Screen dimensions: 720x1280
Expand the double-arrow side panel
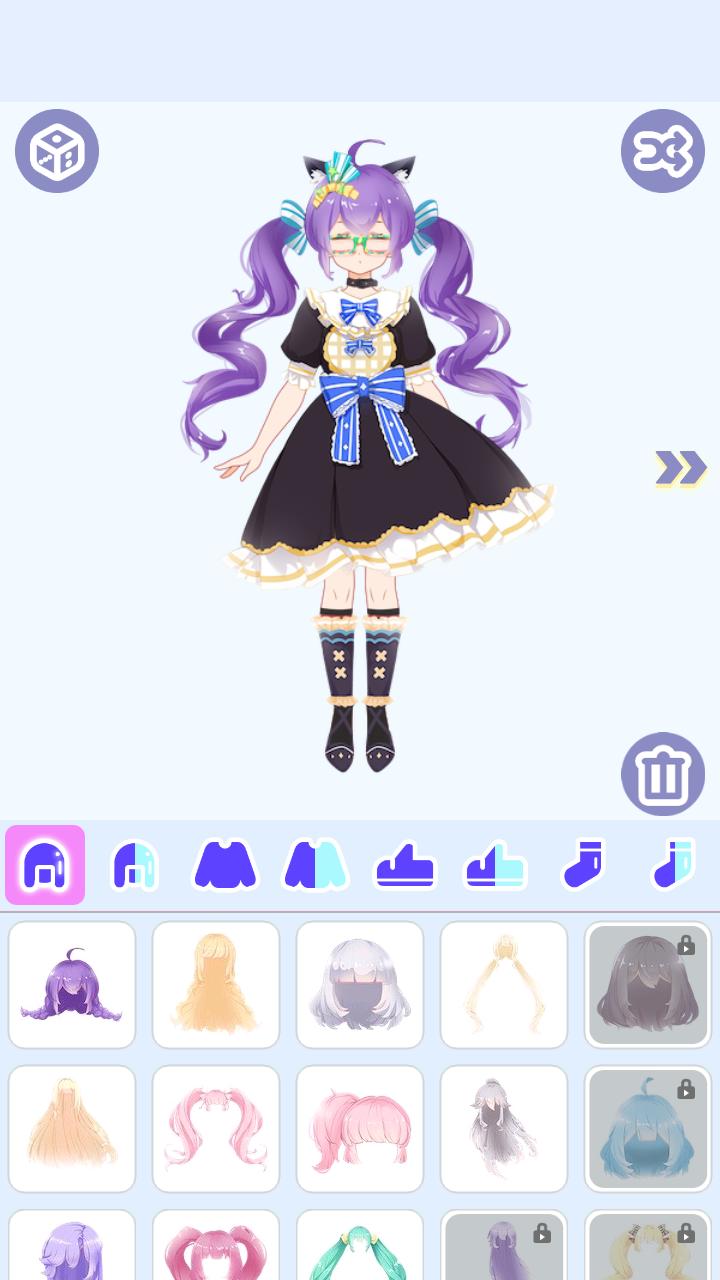tap(680, 467)
